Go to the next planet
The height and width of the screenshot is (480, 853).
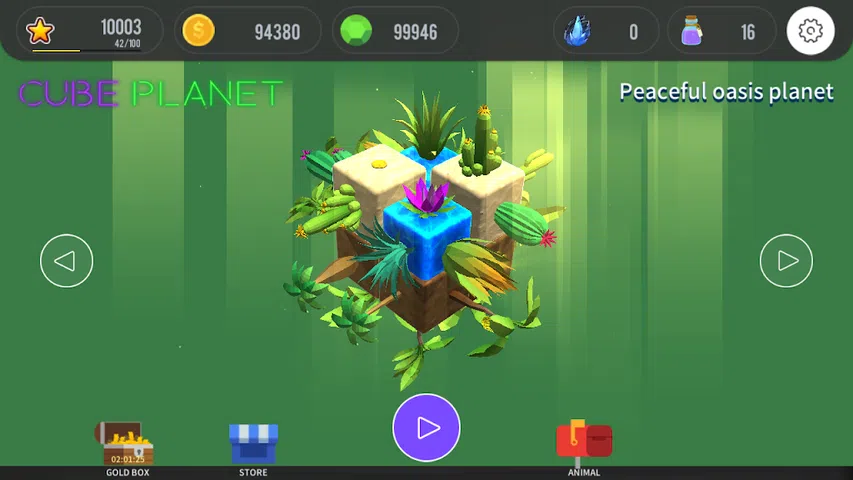786,261
